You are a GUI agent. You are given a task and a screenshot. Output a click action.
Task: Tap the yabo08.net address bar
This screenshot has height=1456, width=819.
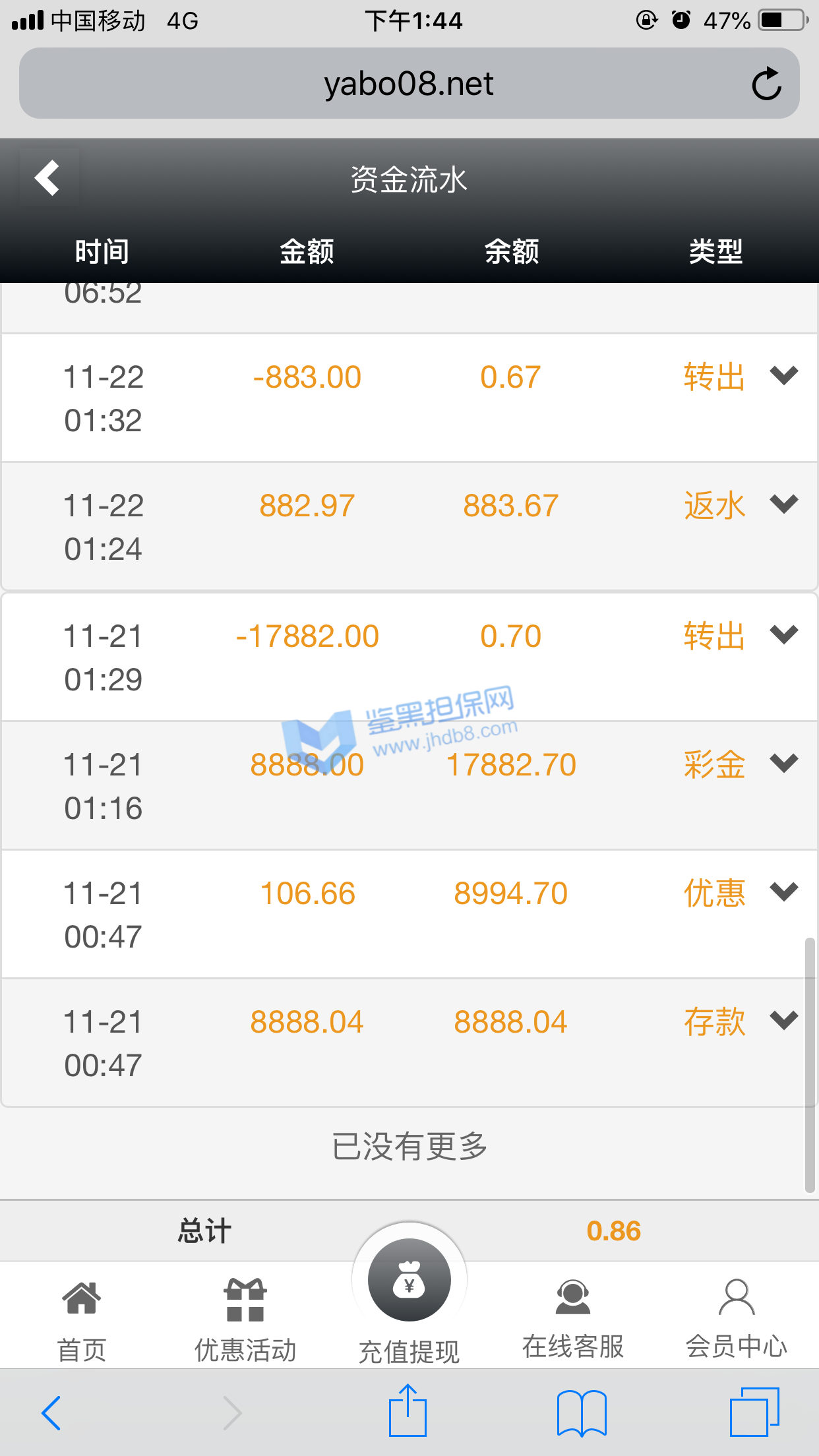pos(408,84)
